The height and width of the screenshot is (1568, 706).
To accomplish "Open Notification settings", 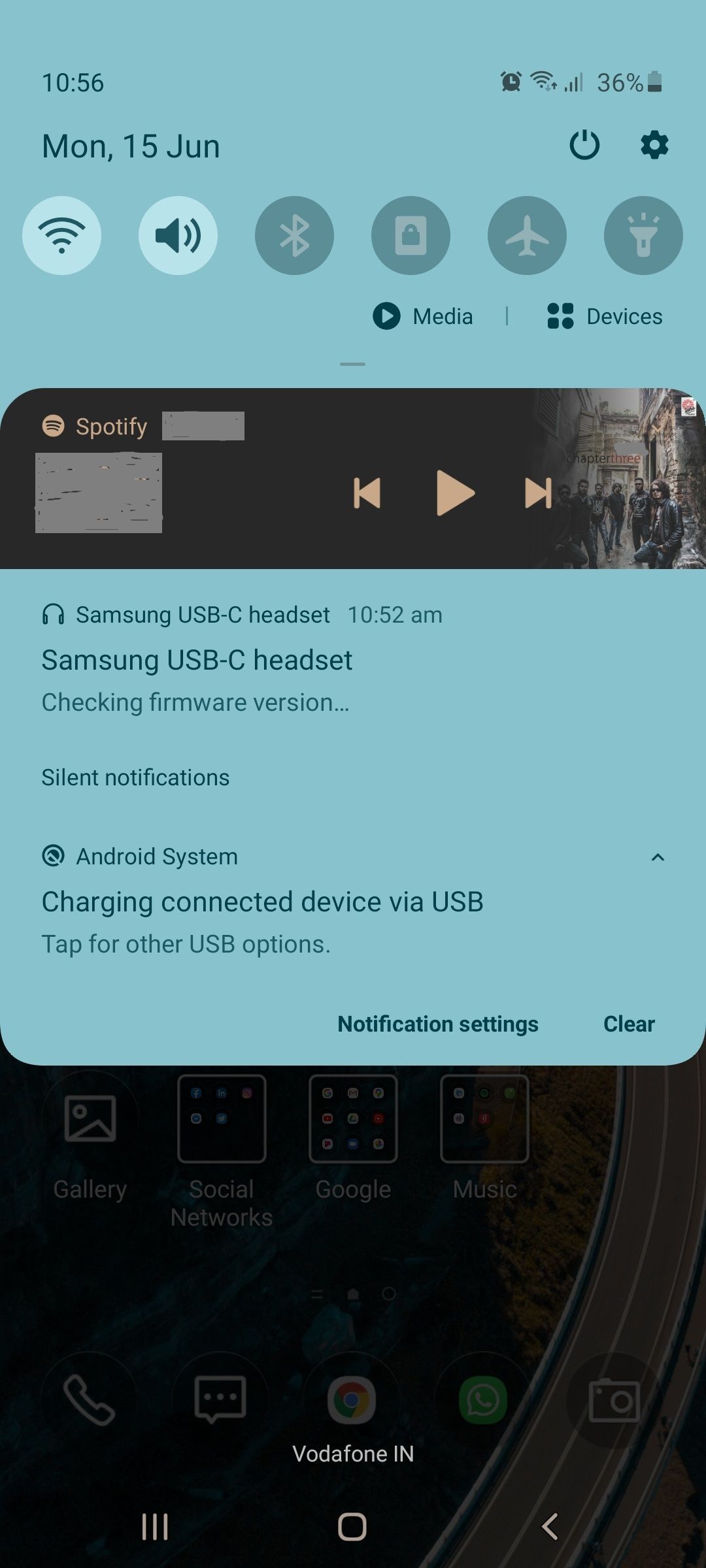I will [x=438, y=1024].
